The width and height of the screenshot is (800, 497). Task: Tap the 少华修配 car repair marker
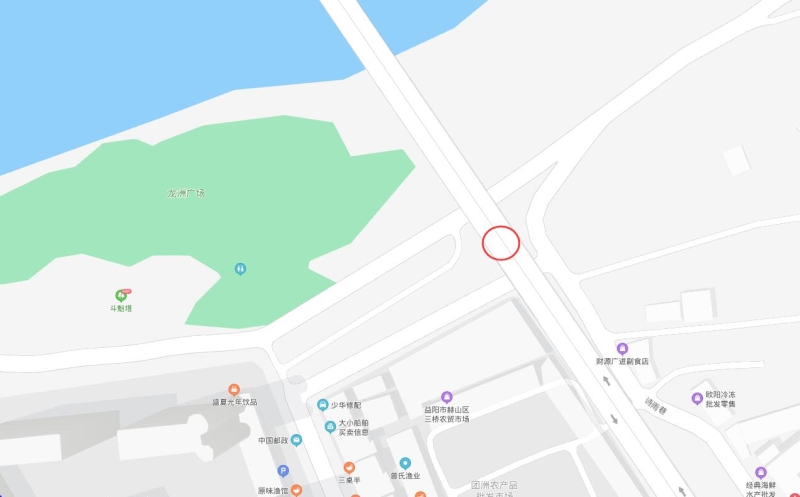tap(323, 405)
